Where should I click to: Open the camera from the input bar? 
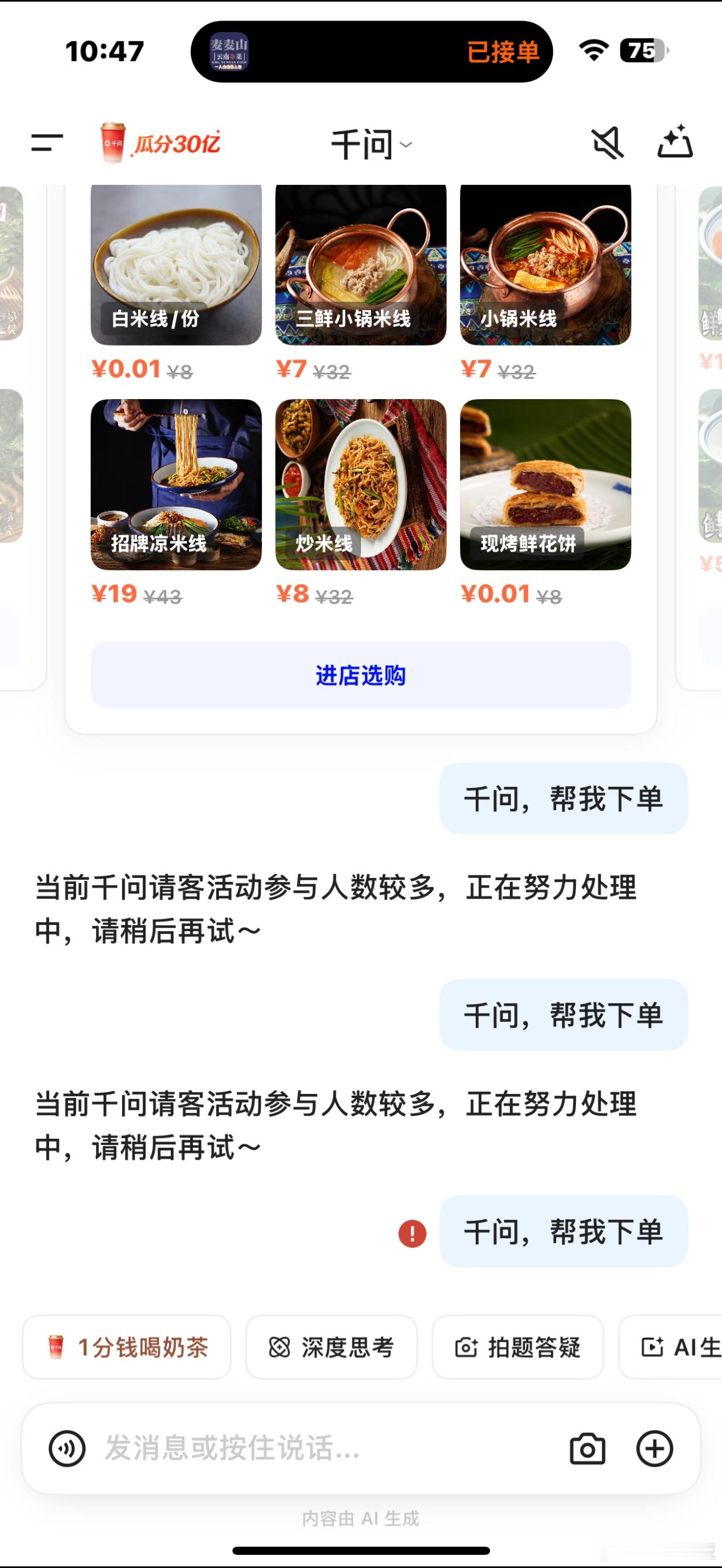(587, 1448)
